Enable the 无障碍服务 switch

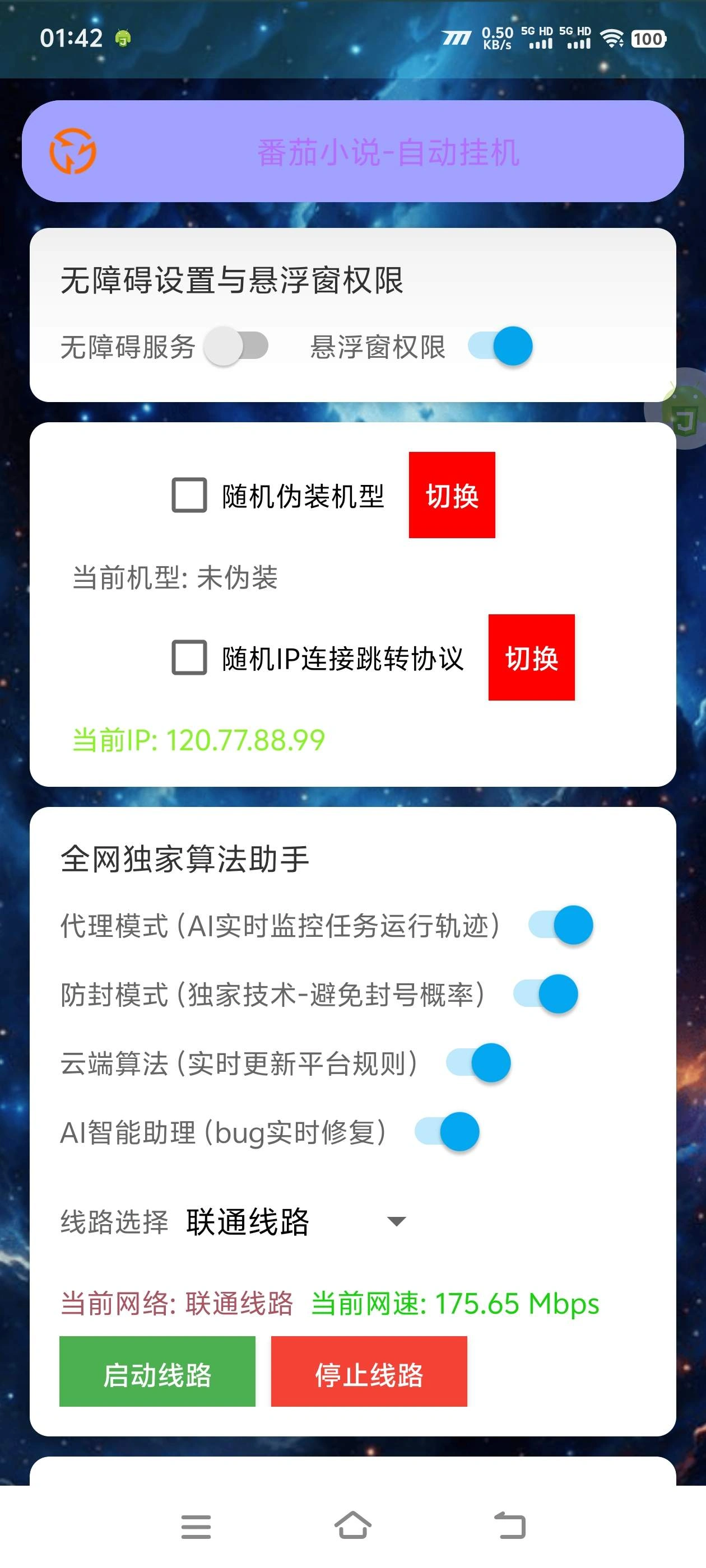236,346
